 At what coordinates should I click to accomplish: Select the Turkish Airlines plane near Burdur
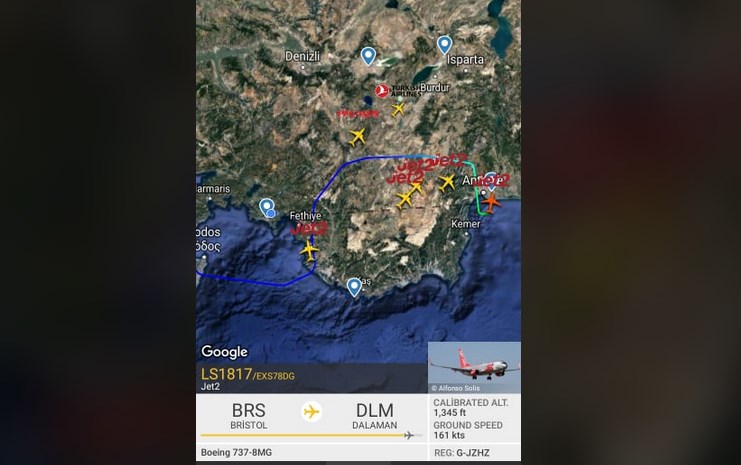[x=399, y=108]
